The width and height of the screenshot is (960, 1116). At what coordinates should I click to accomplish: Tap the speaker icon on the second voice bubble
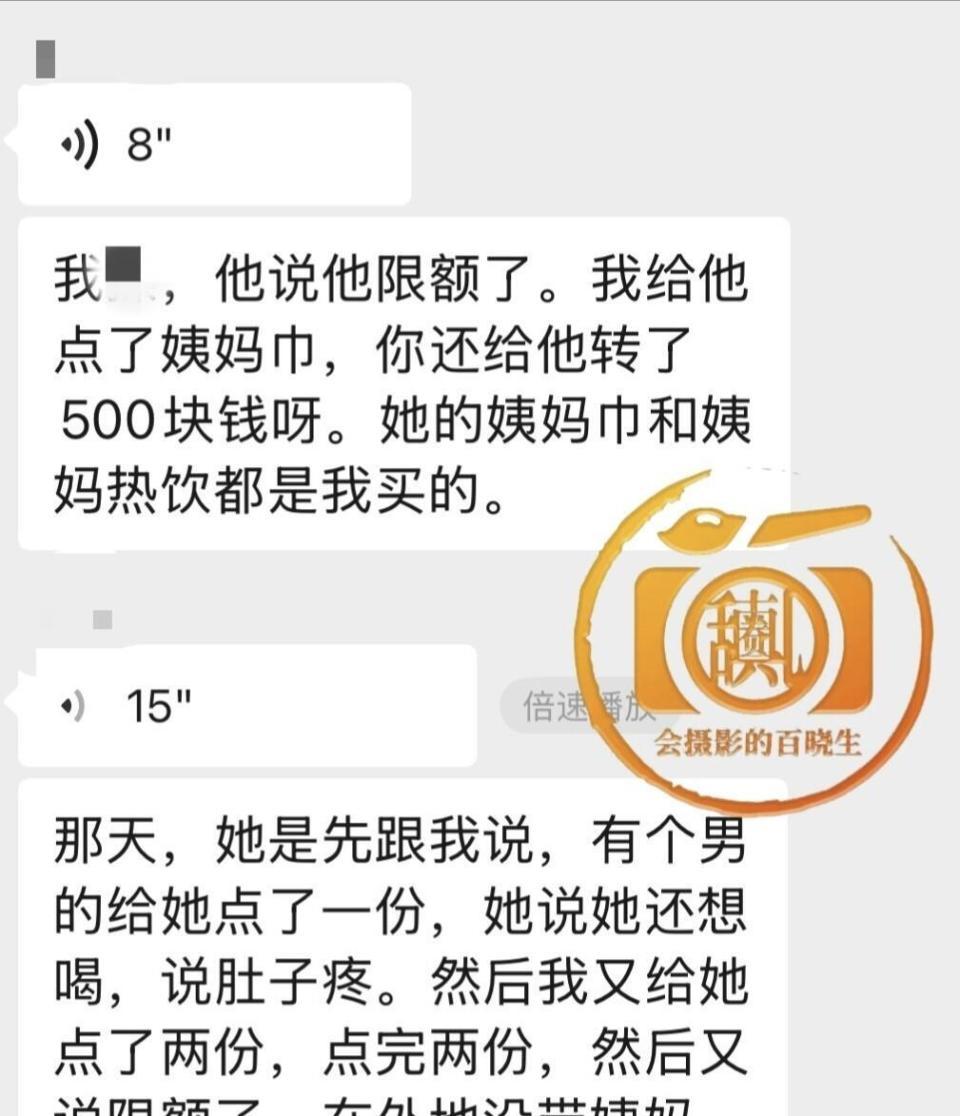pyautogui.click(x=70, y=706)
